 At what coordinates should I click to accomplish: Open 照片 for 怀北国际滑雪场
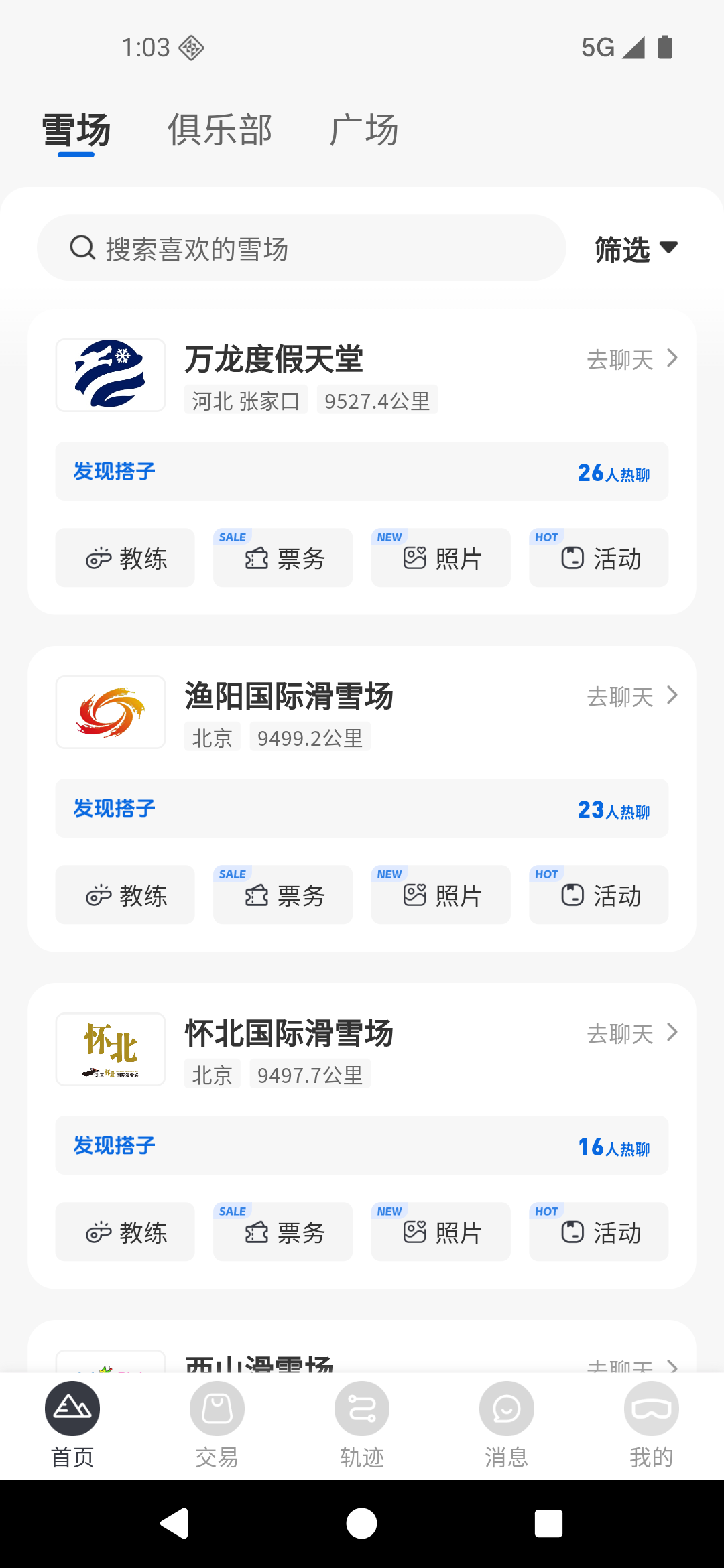coord(440,1232)
